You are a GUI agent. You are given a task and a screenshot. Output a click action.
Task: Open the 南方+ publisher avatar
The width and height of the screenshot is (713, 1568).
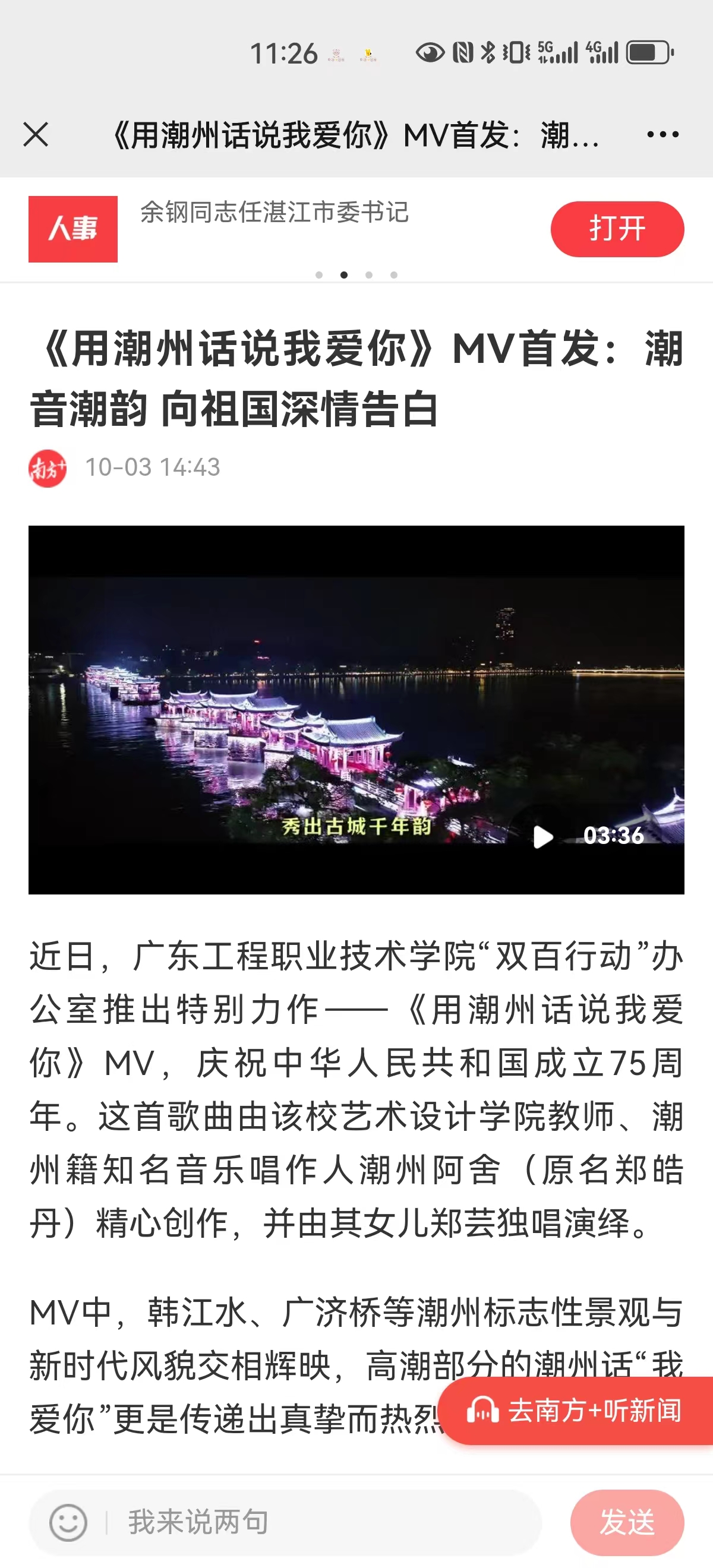click(48, 468)
